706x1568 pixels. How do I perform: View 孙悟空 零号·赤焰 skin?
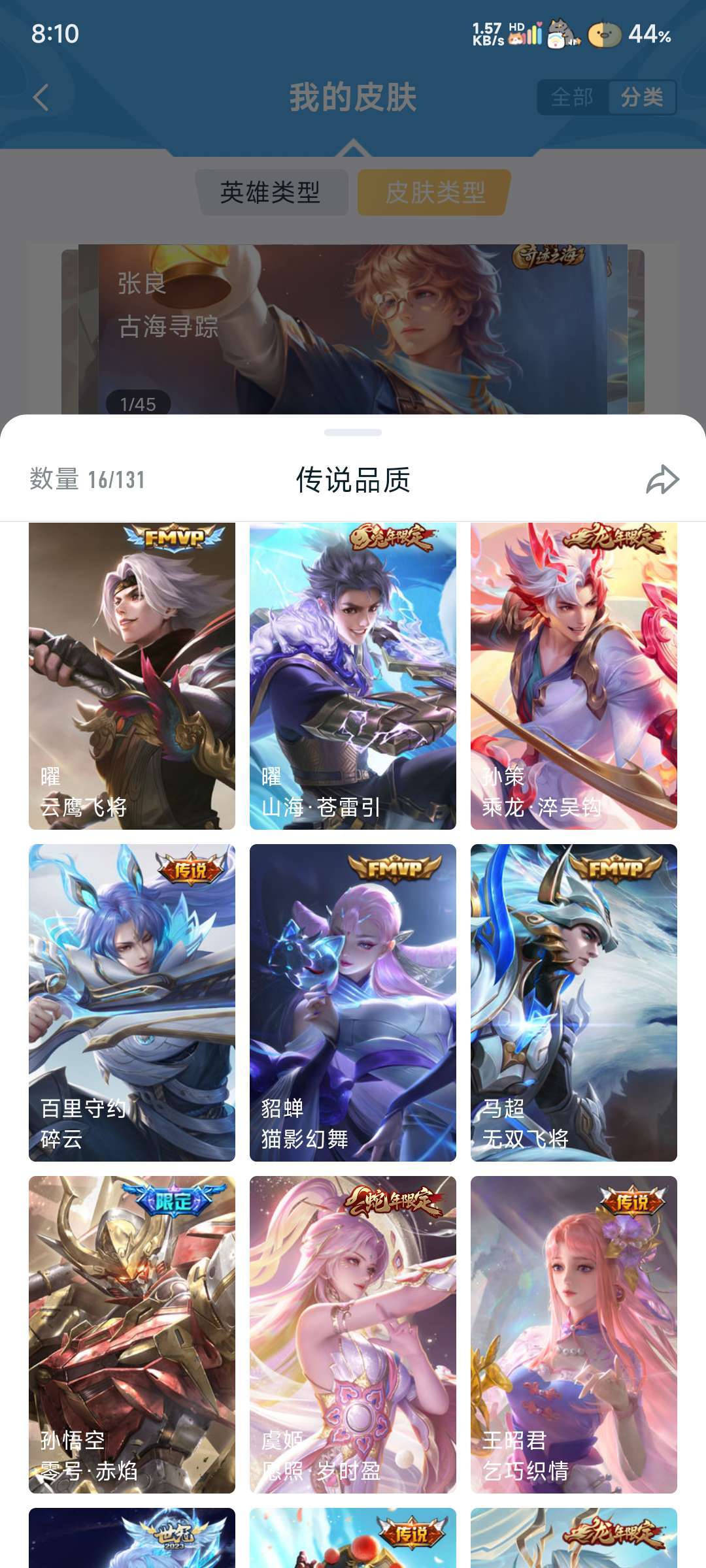click(x=132, y=1334)
